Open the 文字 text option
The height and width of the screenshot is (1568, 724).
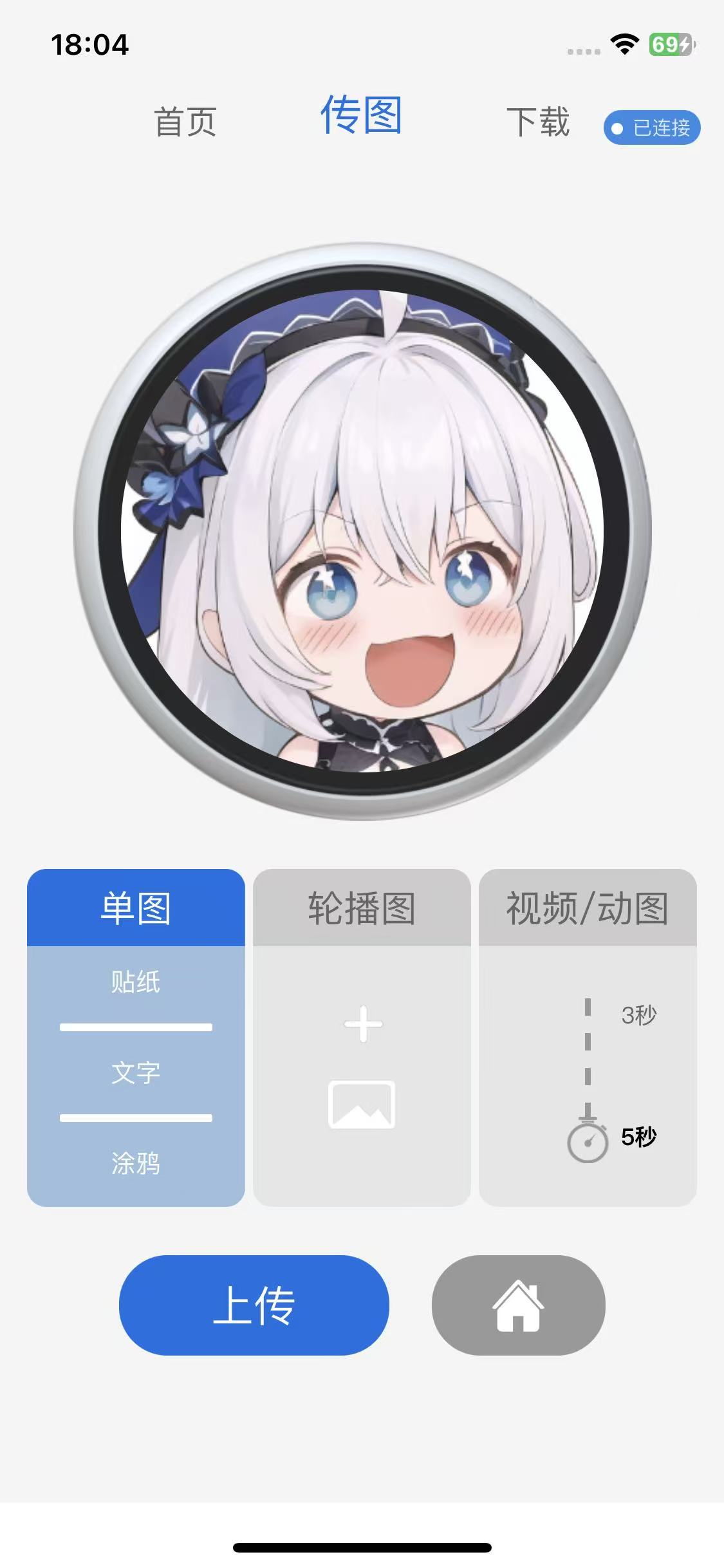pyautogui.click(x=136, y=1073)
